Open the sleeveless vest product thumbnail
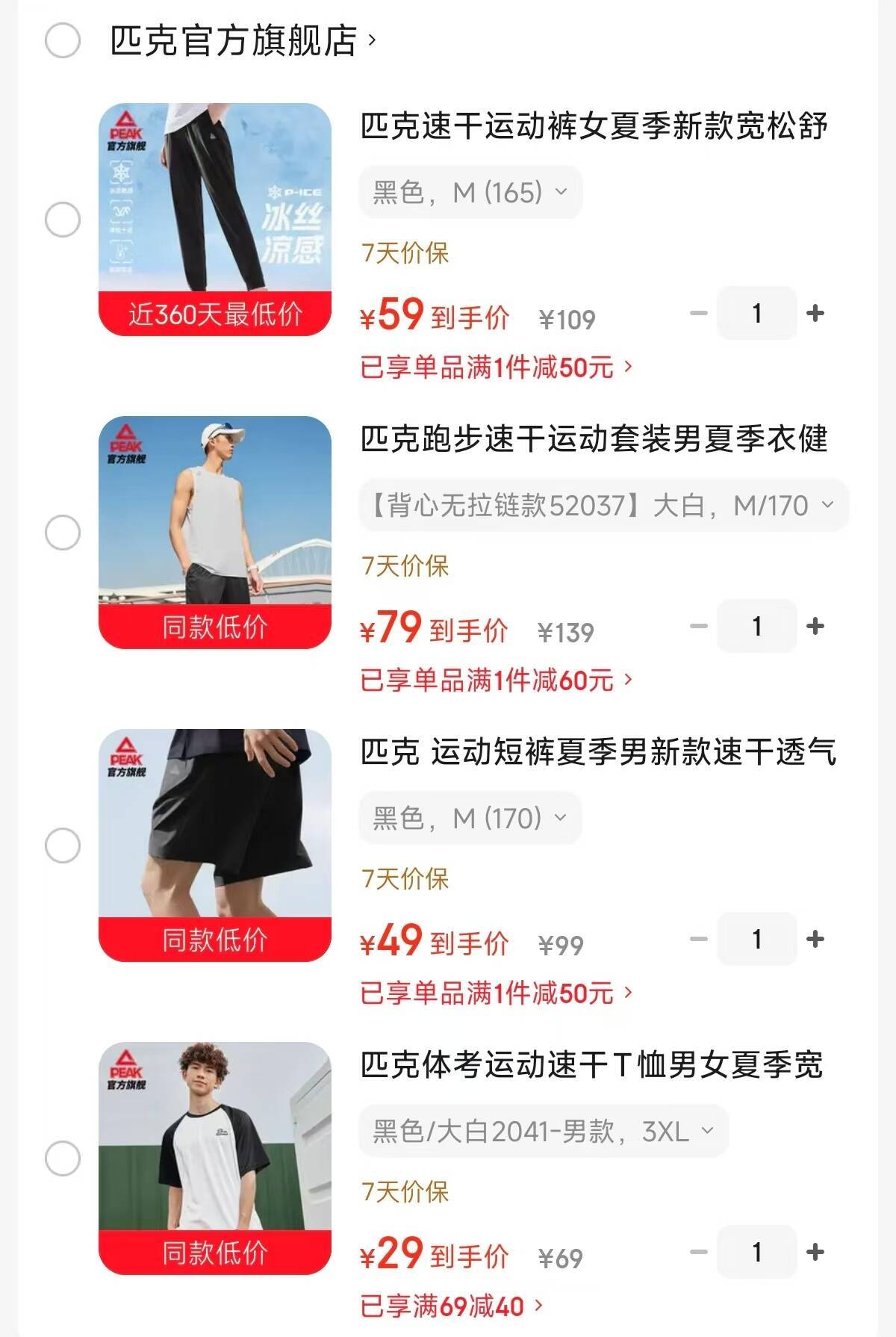The height and width of the screenshot is (1337, 896). click(216, 530)
